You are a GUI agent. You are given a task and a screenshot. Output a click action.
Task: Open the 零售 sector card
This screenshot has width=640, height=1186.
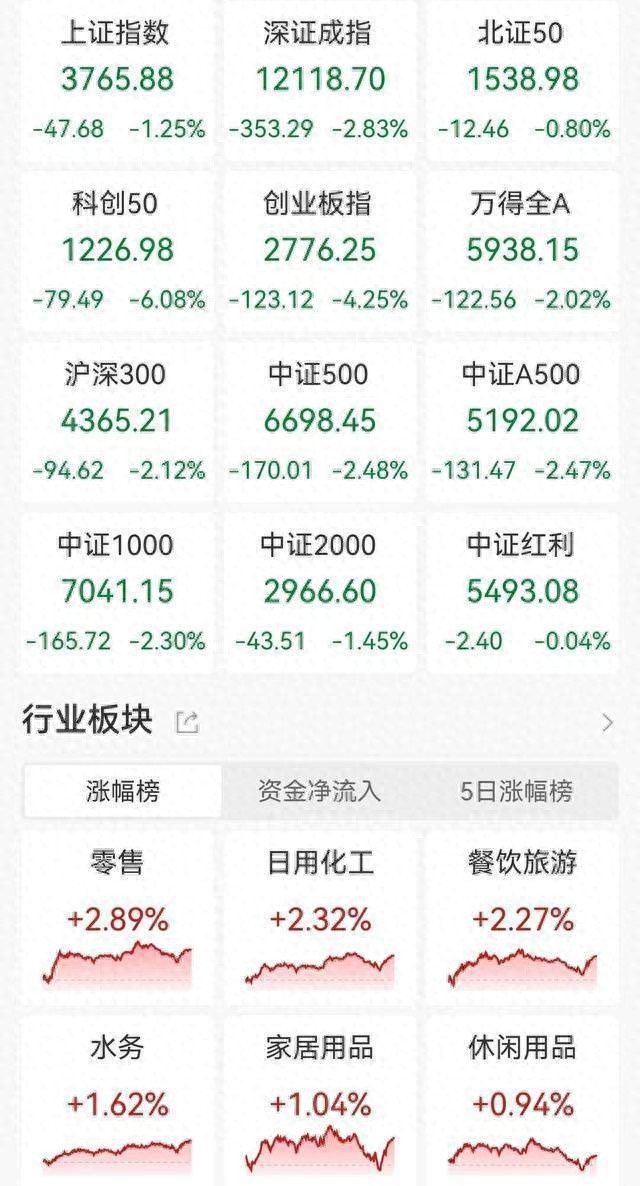117,918
